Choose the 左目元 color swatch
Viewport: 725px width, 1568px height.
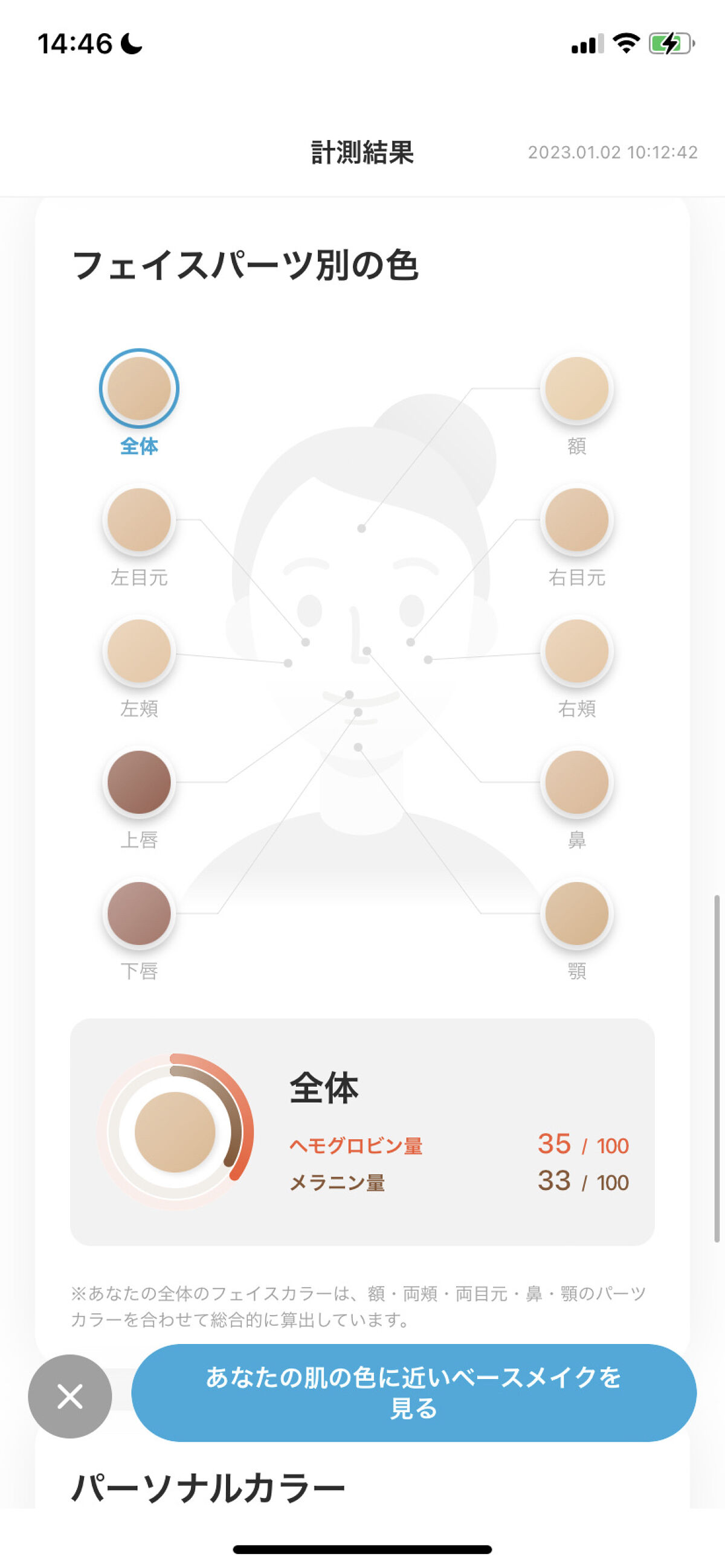tap(139, 520)
